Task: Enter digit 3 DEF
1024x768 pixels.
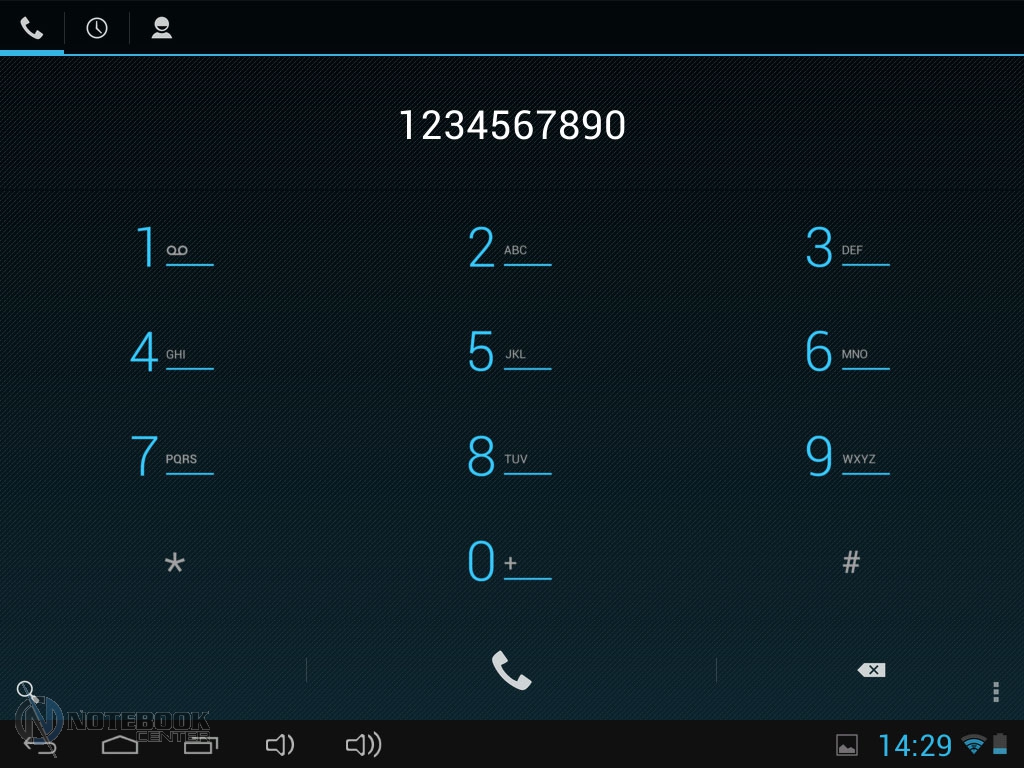Action: [848, 247]
